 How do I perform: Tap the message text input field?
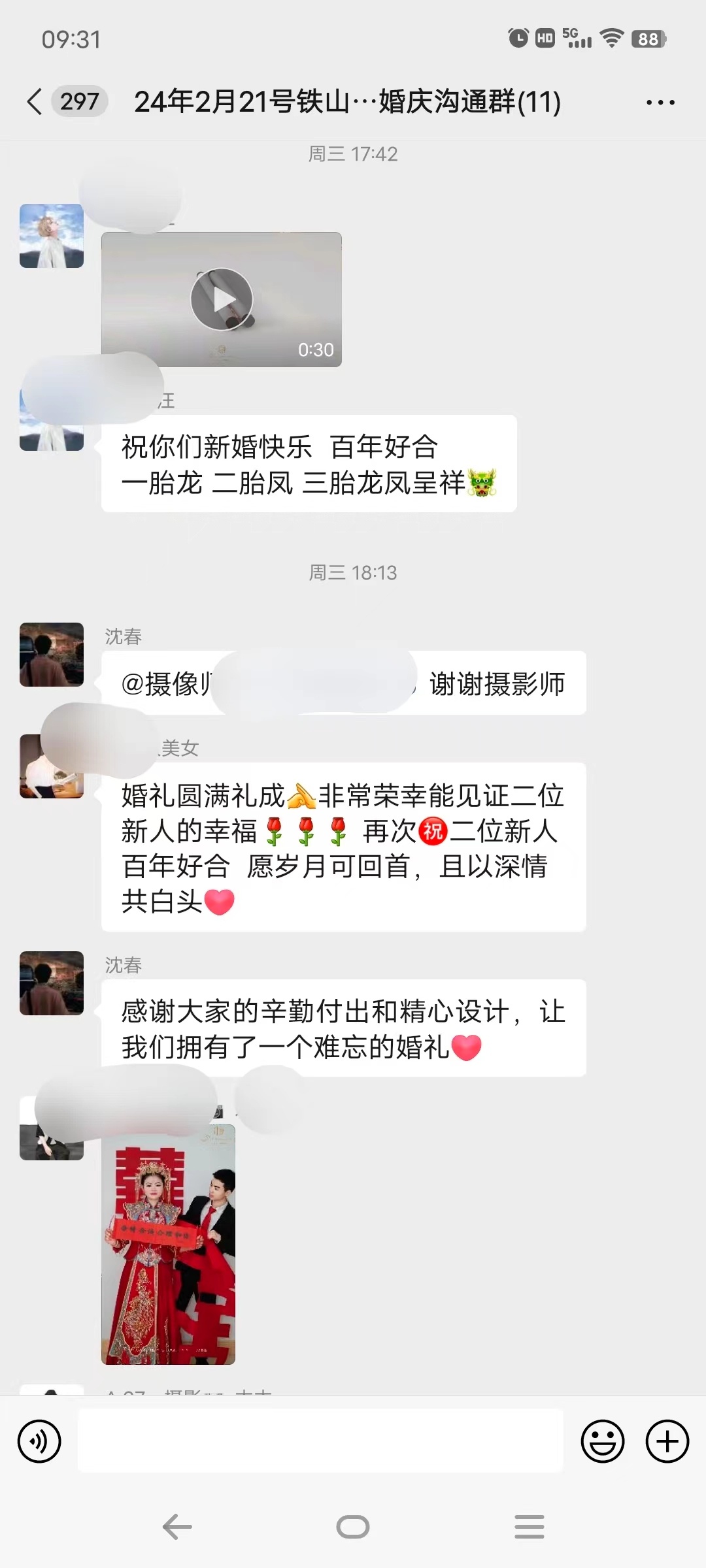click(x=320, y=1441)
